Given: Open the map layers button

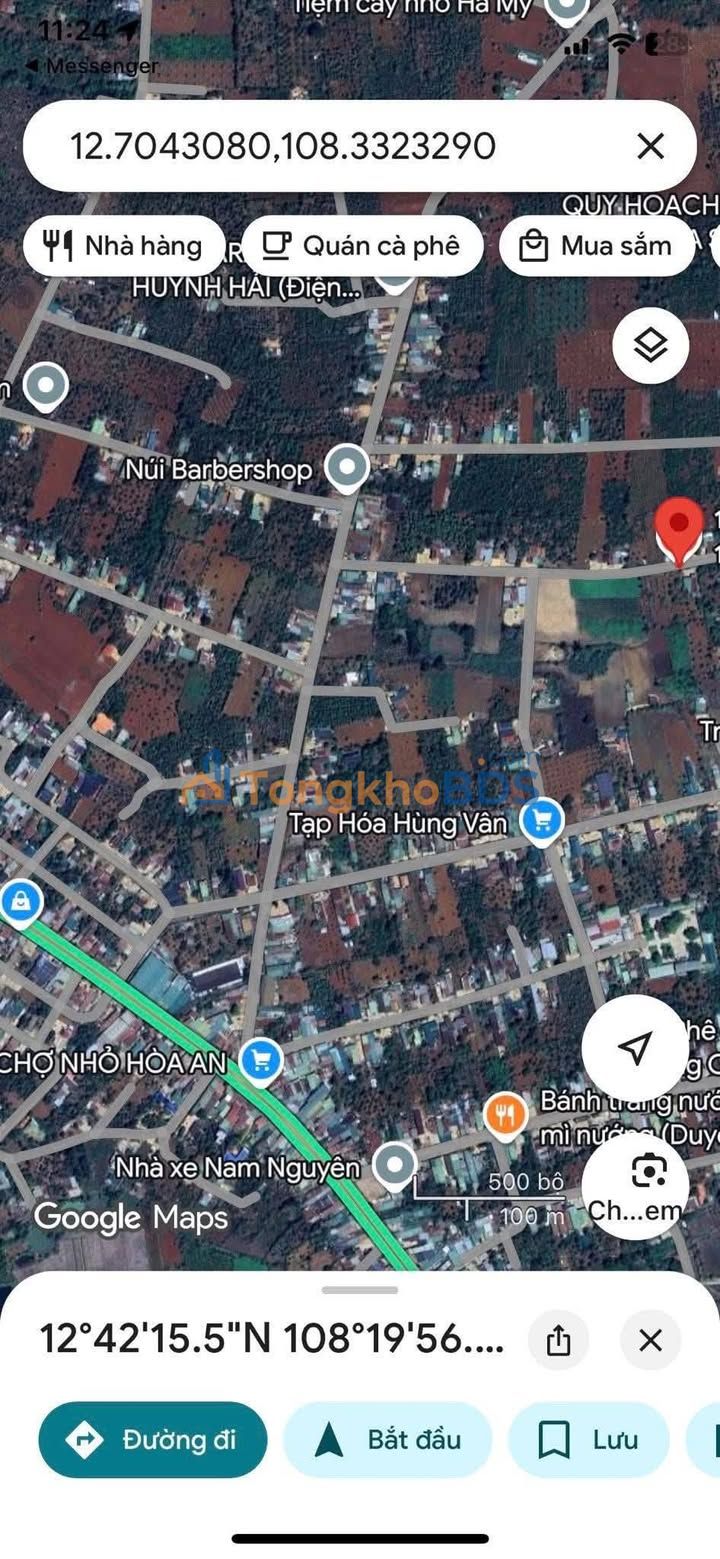Looking at the screenshot, I should (x=651, y=346).
